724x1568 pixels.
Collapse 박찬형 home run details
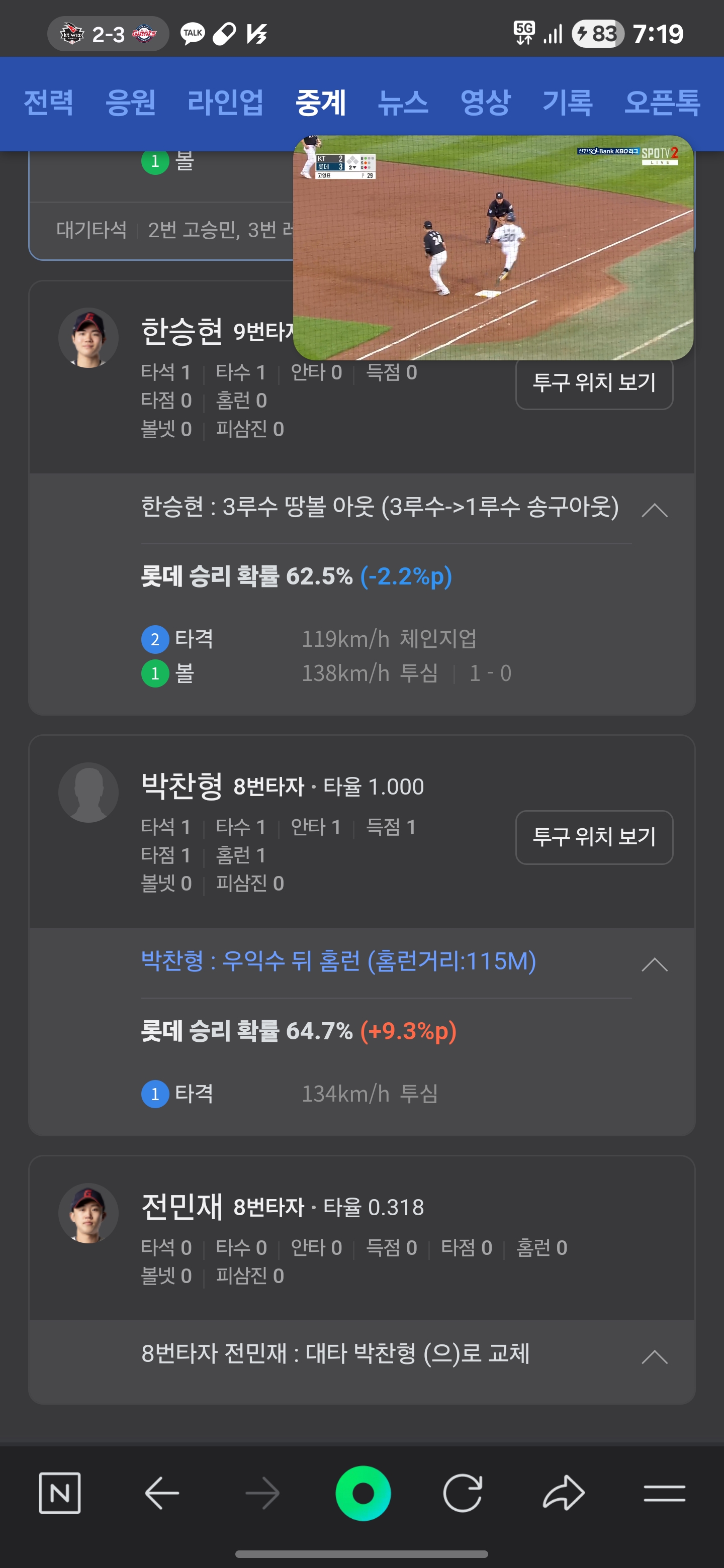pyautogui.click(x=655, y=964)
